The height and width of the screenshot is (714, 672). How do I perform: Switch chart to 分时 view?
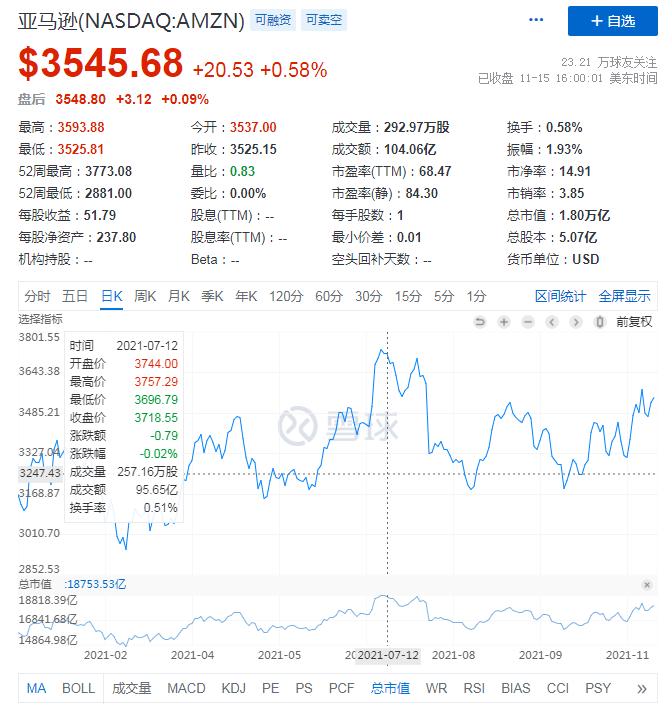click(x=37, y=296)
